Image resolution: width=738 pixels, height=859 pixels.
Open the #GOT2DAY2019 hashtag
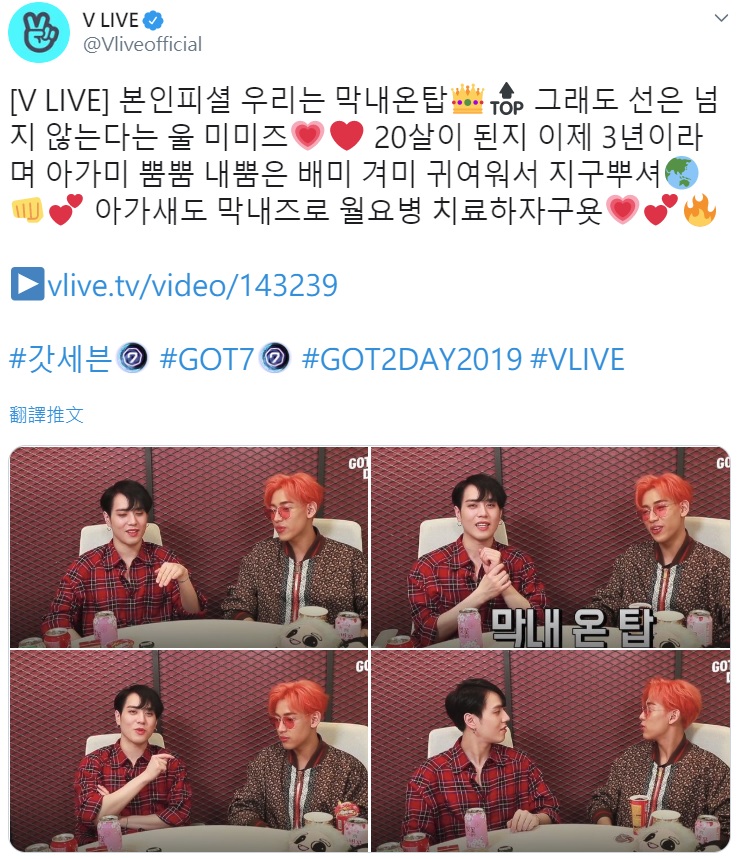[x=411, y=358]
